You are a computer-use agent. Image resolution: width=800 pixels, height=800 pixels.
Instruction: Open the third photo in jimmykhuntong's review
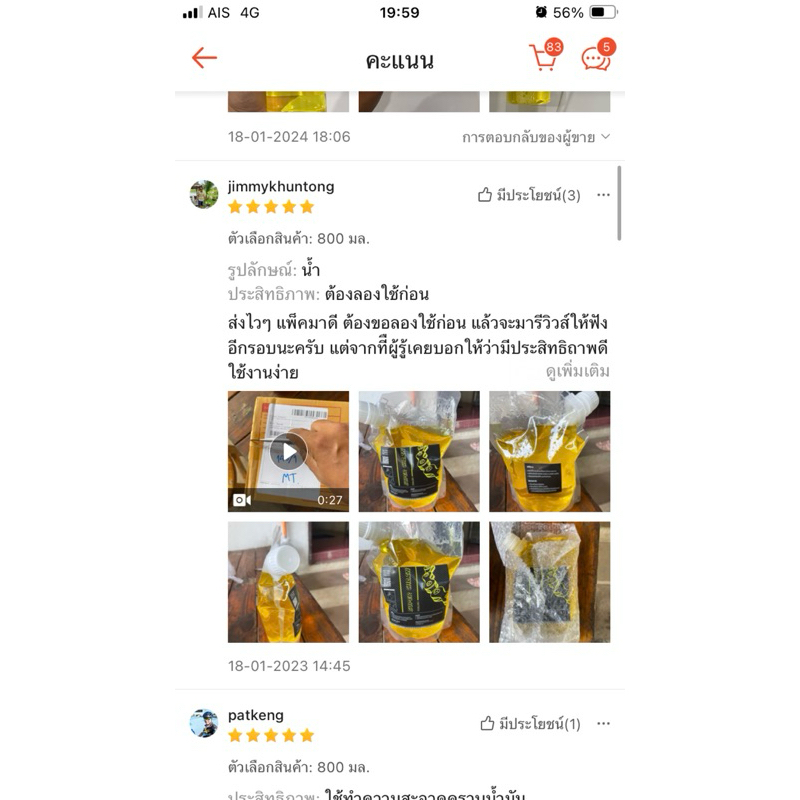[x=549, y=451]
